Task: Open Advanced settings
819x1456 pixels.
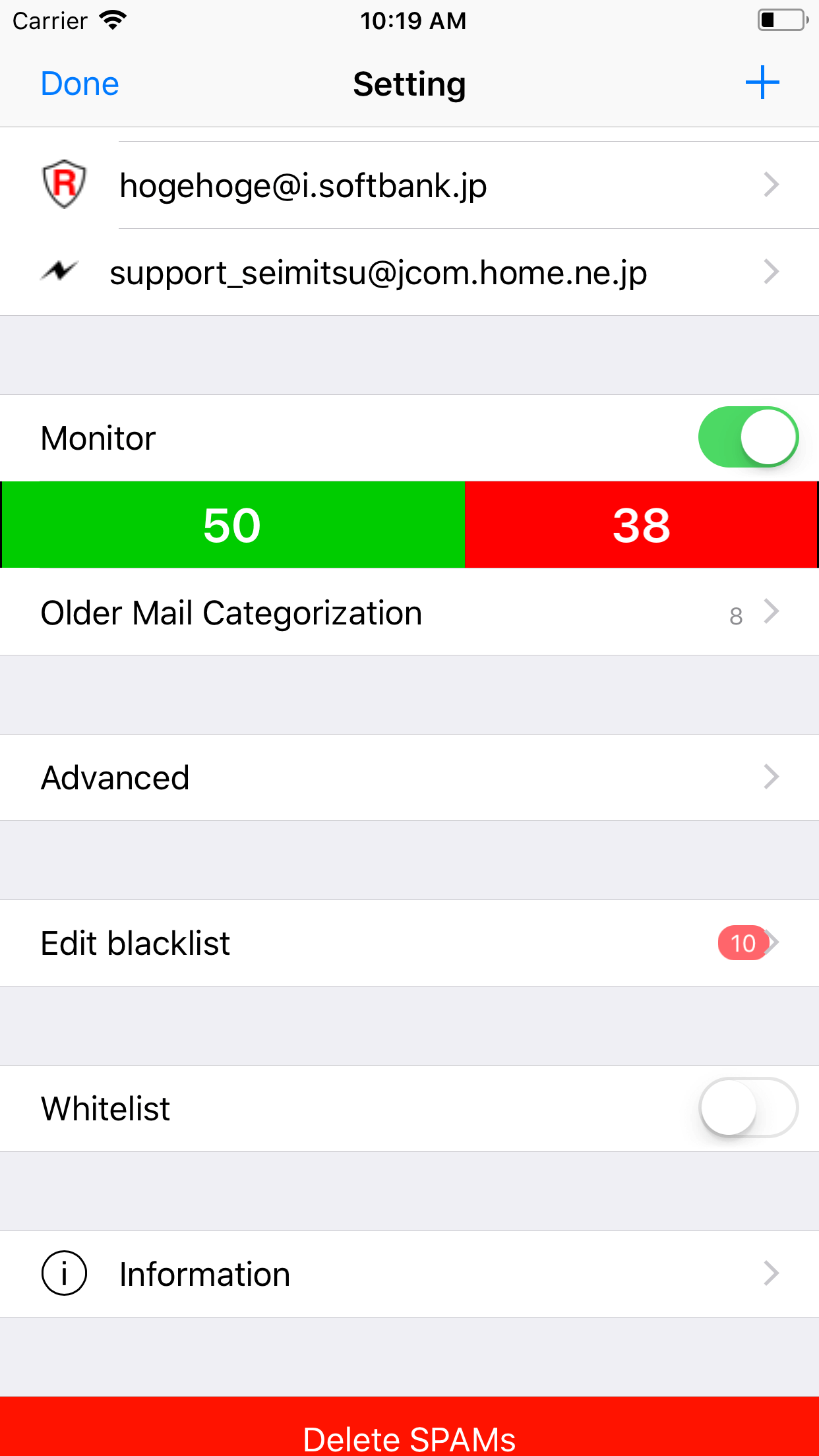Action: coord(409,777)
